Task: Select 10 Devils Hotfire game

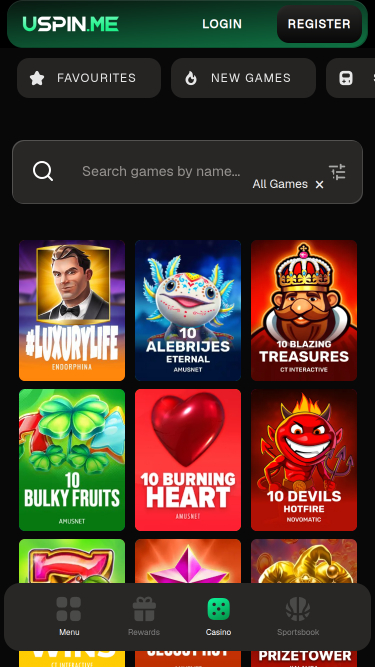Action: [x=304, y=460]
